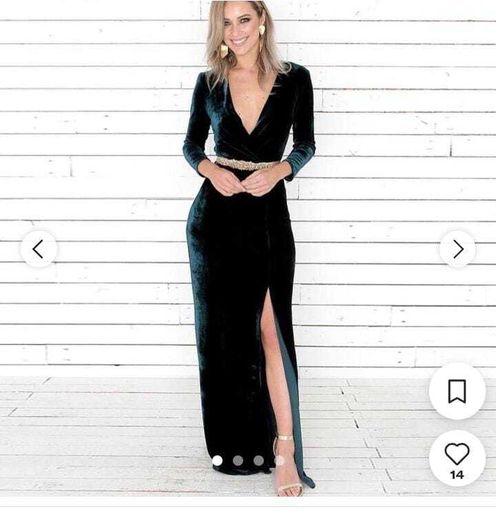
Task: Go to the previous product photo
Action: (39, 249)
